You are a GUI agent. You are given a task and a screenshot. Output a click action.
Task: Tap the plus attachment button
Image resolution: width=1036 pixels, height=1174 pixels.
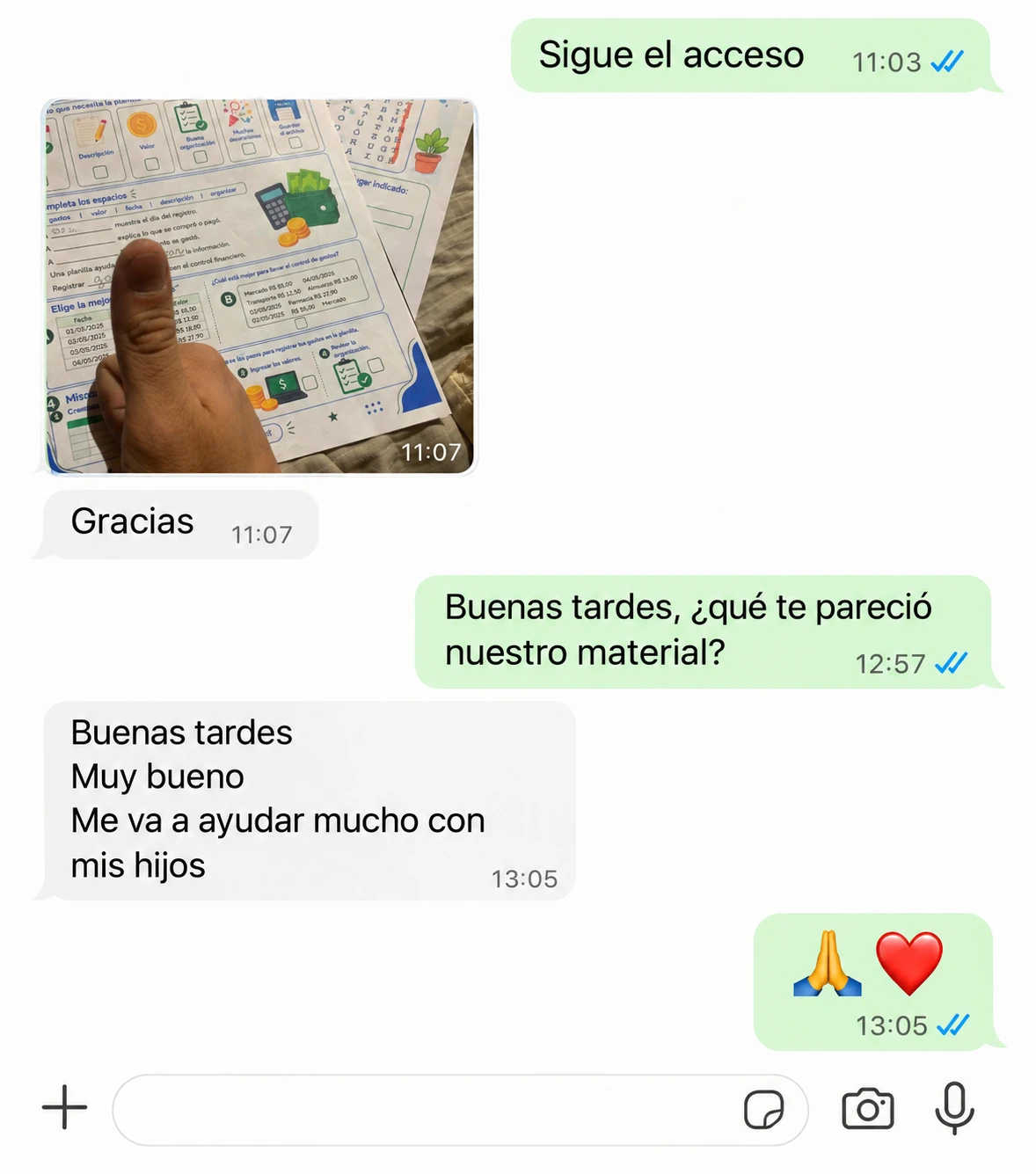pyautogui.click(x=65, y=1107)
